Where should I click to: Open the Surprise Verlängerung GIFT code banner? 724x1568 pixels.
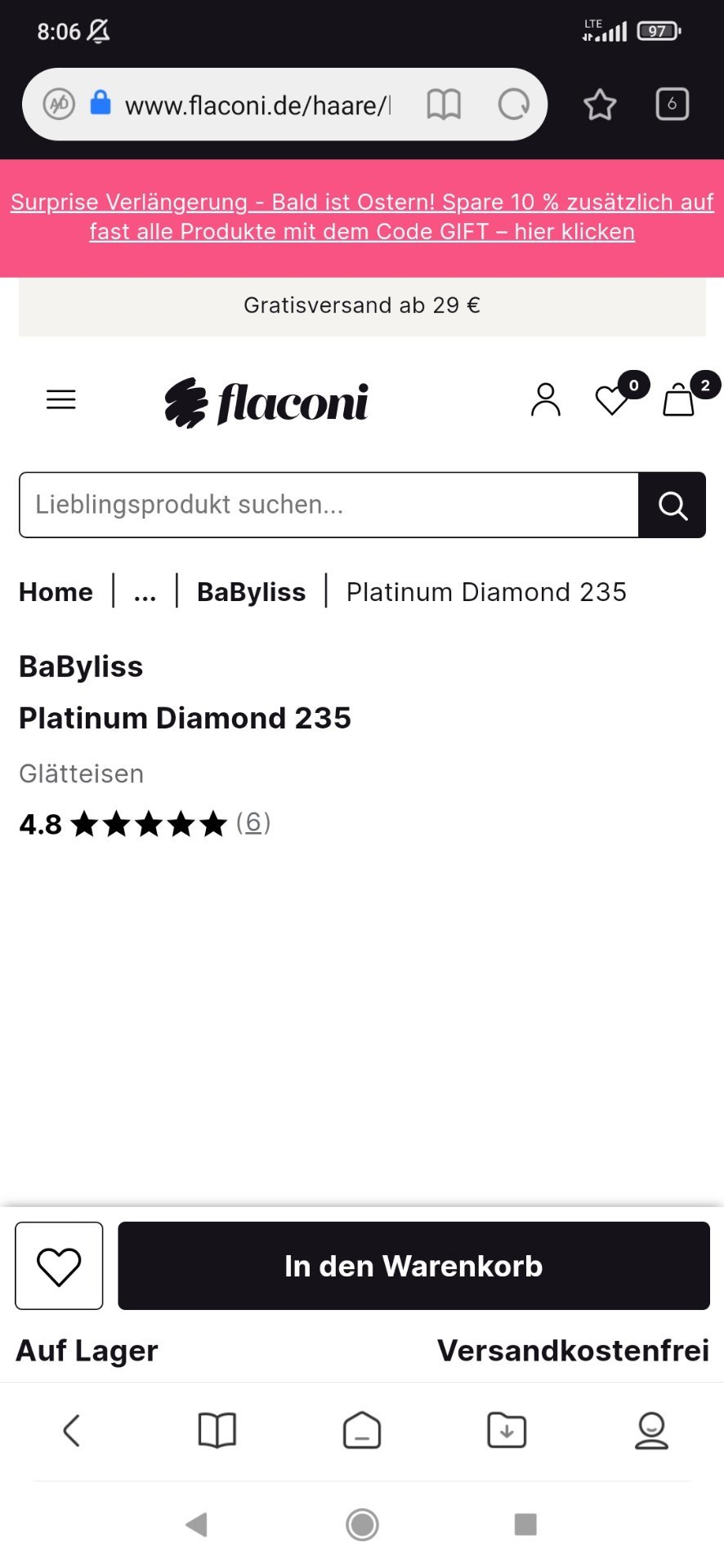[362, 216]
